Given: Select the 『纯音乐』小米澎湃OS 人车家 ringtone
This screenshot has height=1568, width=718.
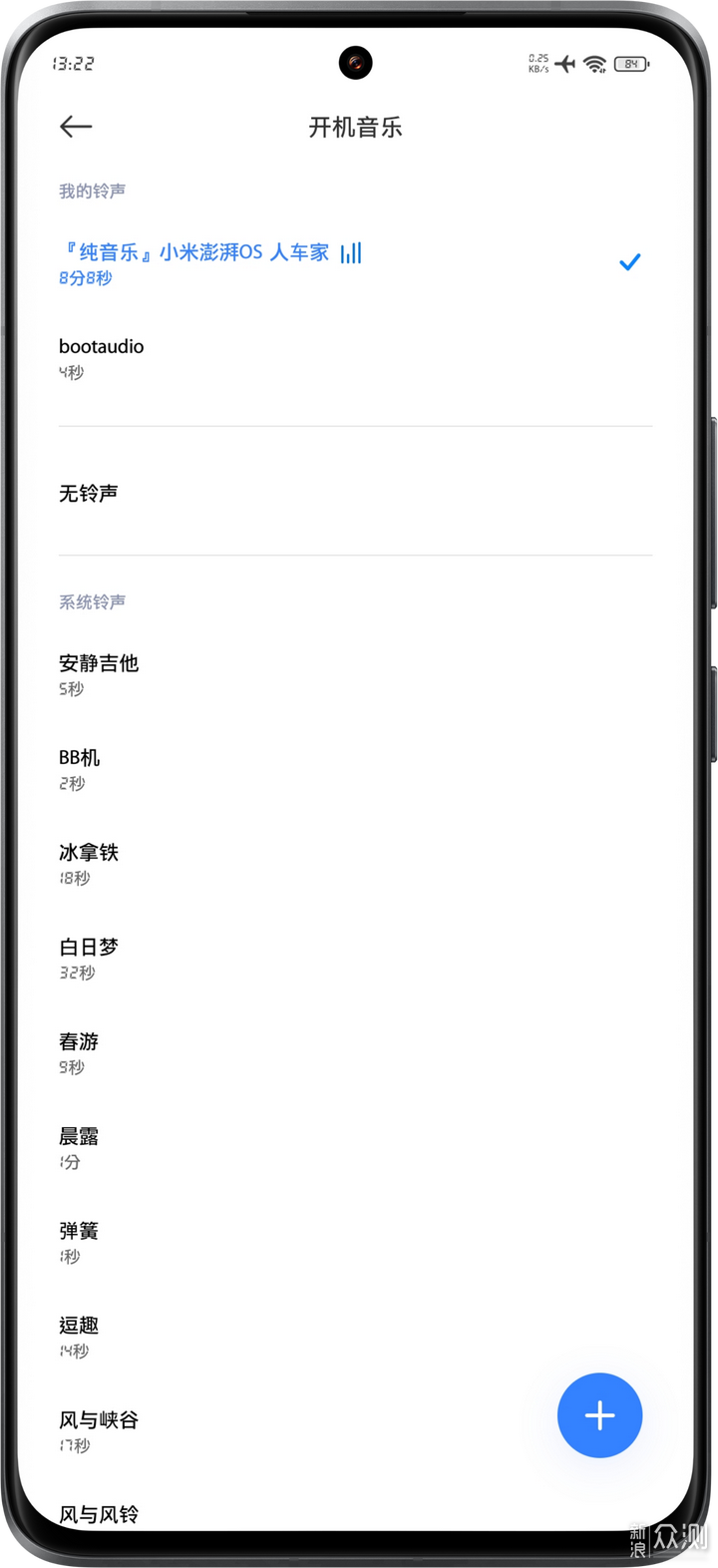Looking at the screenshot, I should (x=209, y=262).
